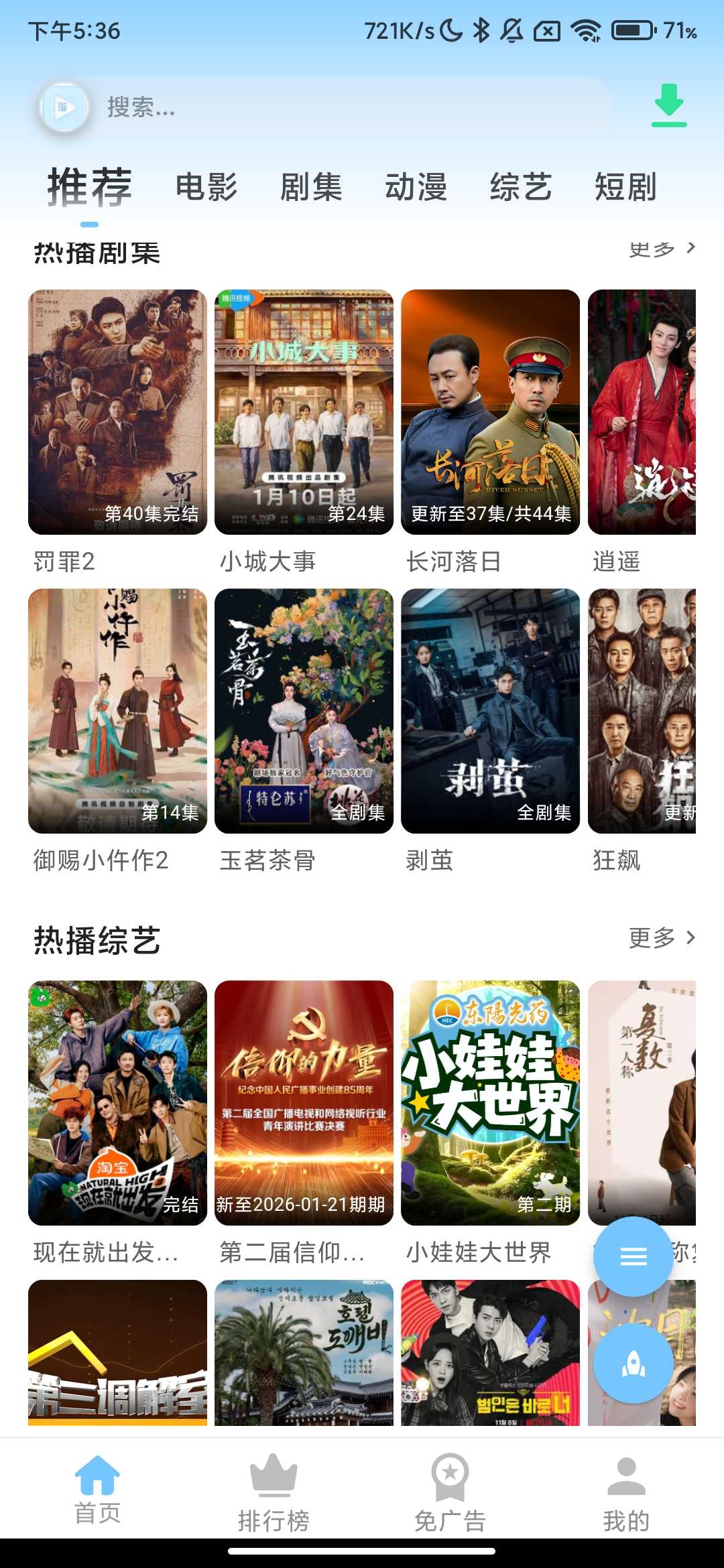Tap the play logo beside the search bar
Viewport: 724px width, 1568px height.
(x=64, y=109)
